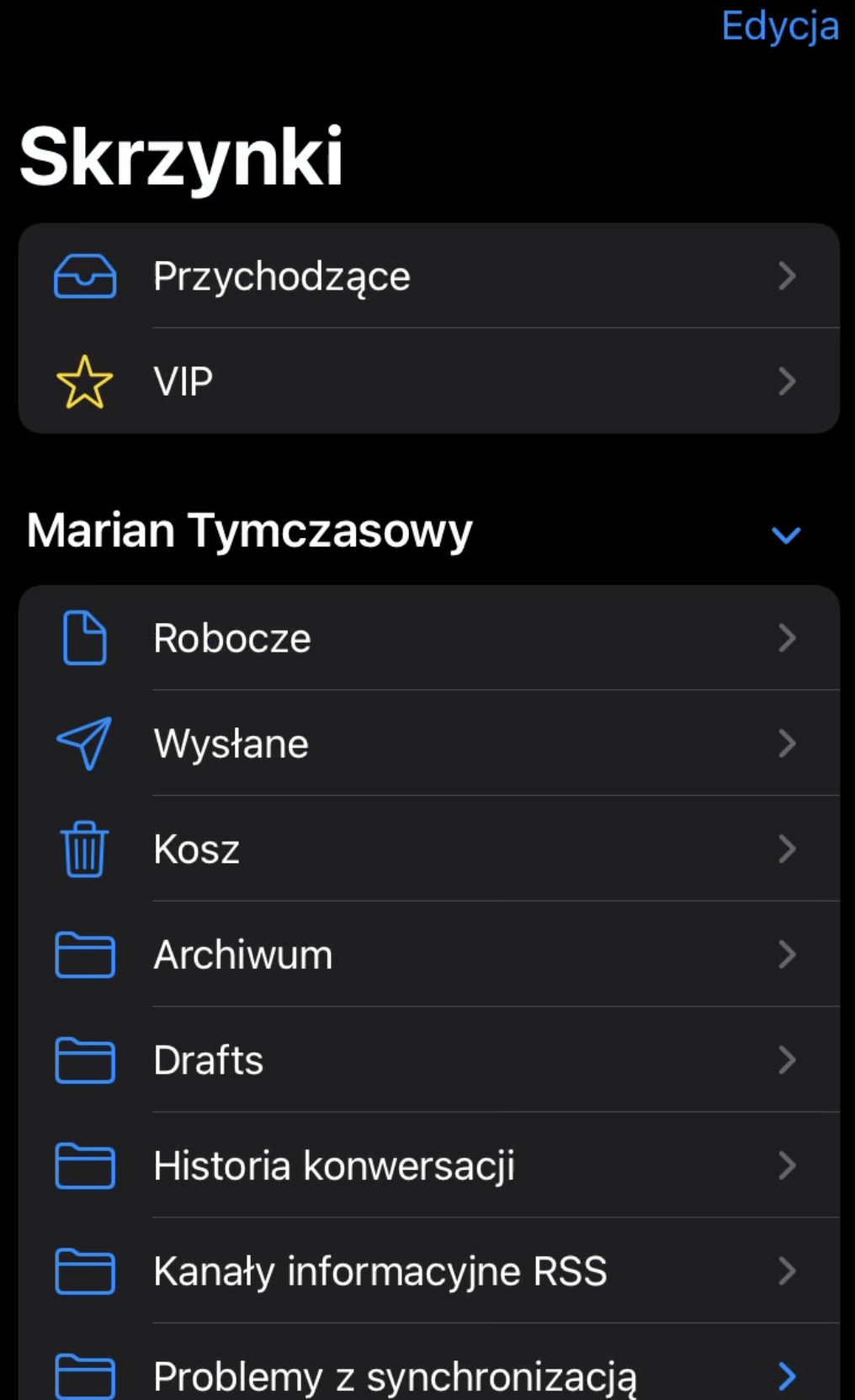Open the Robocze folder
Image resolution: width=855 pixels, height=1400 pixels.
tap(429, 638)
